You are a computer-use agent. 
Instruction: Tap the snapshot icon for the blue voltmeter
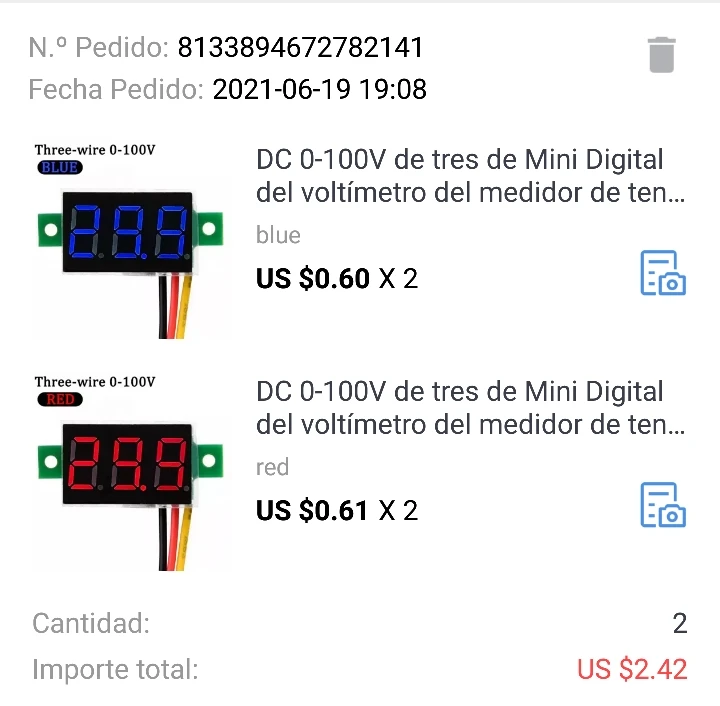[662, 273]
